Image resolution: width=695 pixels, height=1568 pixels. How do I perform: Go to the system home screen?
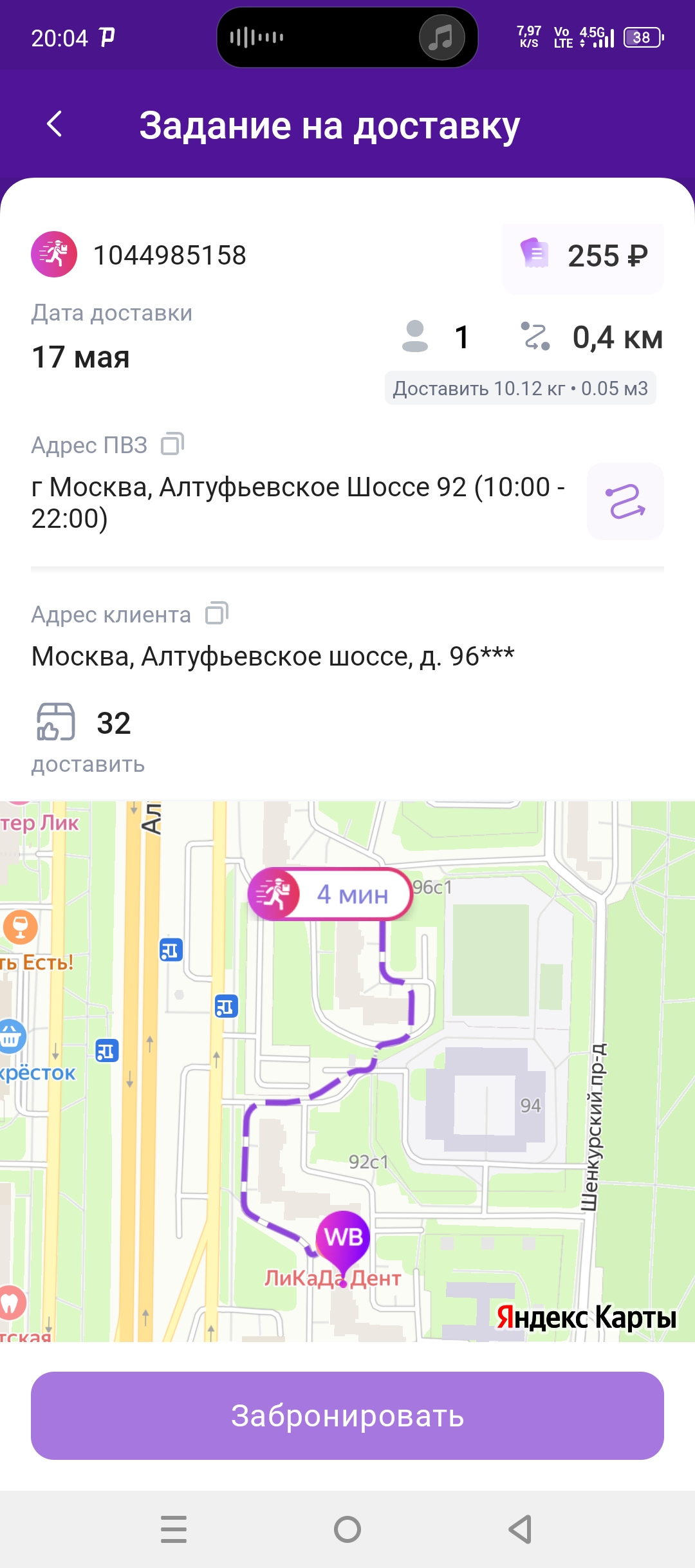click(x=347, y=1529)
